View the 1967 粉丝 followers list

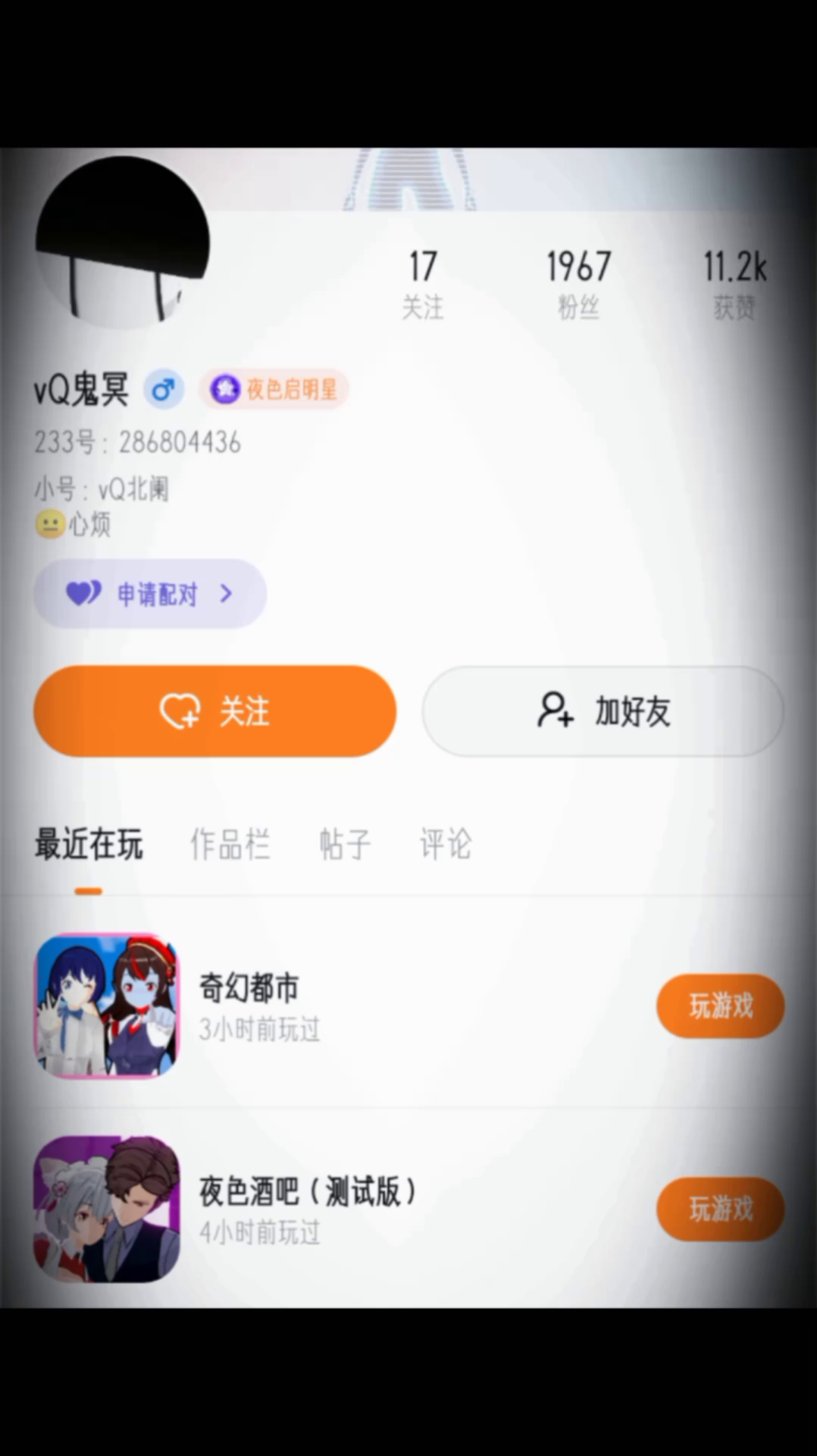[579, 284]
